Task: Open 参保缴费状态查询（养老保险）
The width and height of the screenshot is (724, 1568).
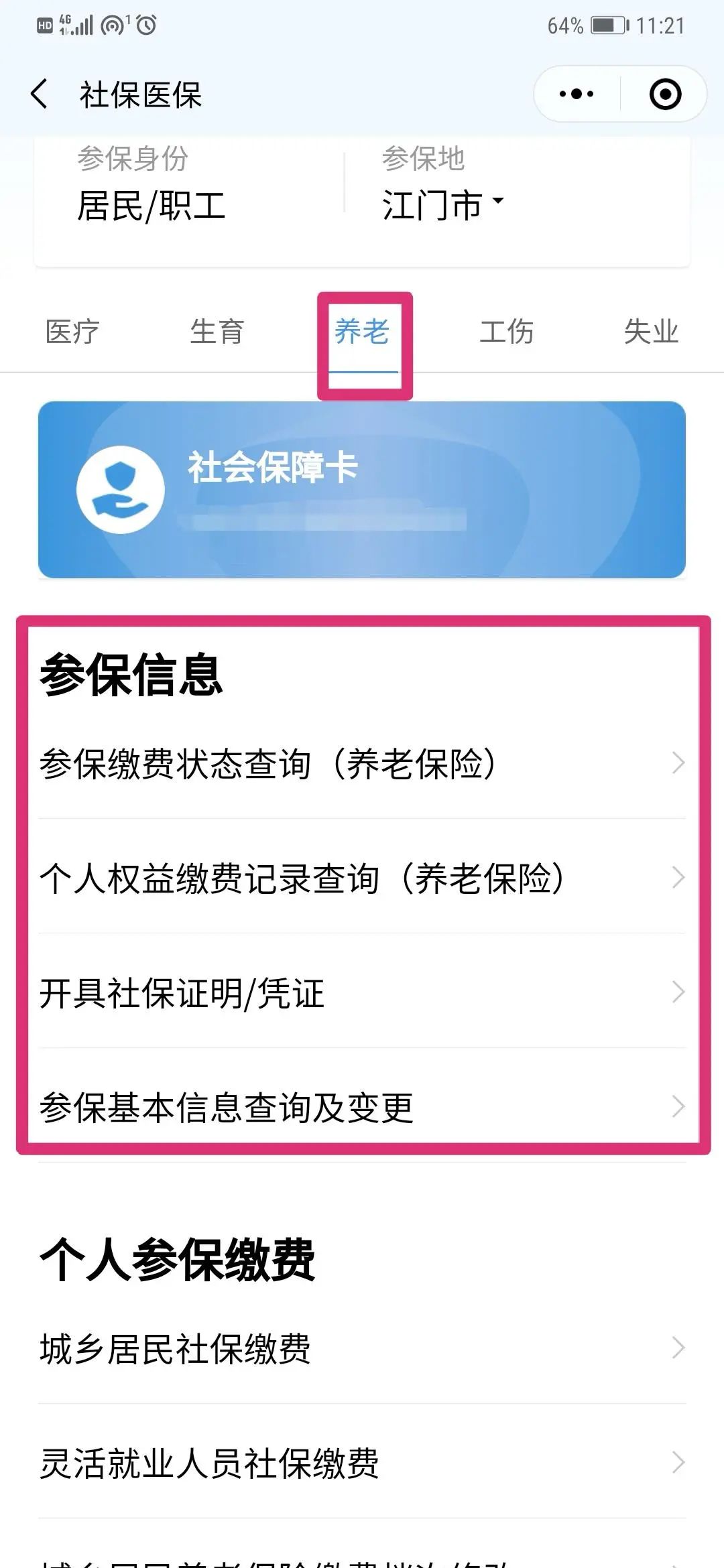Action: (362, 764)
